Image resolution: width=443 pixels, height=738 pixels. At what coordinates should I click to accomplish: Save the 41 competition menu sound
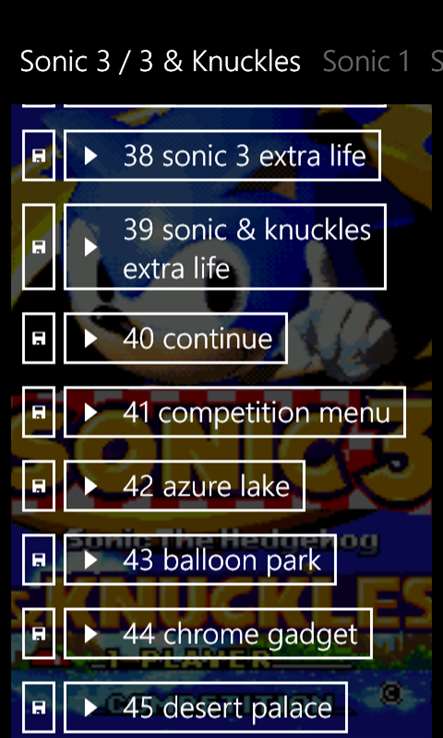click(x=39, y=412)
